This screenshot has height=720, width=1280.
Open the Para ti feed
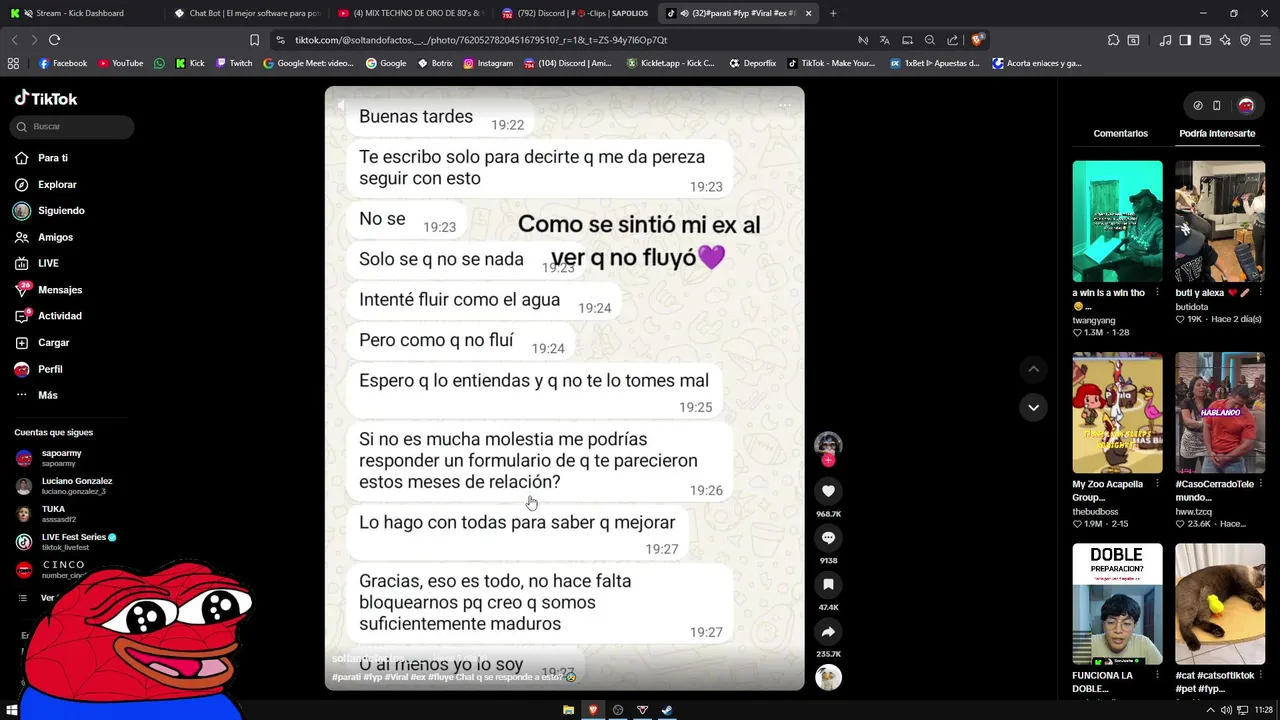pyautogui.click(x=52, y=158)
